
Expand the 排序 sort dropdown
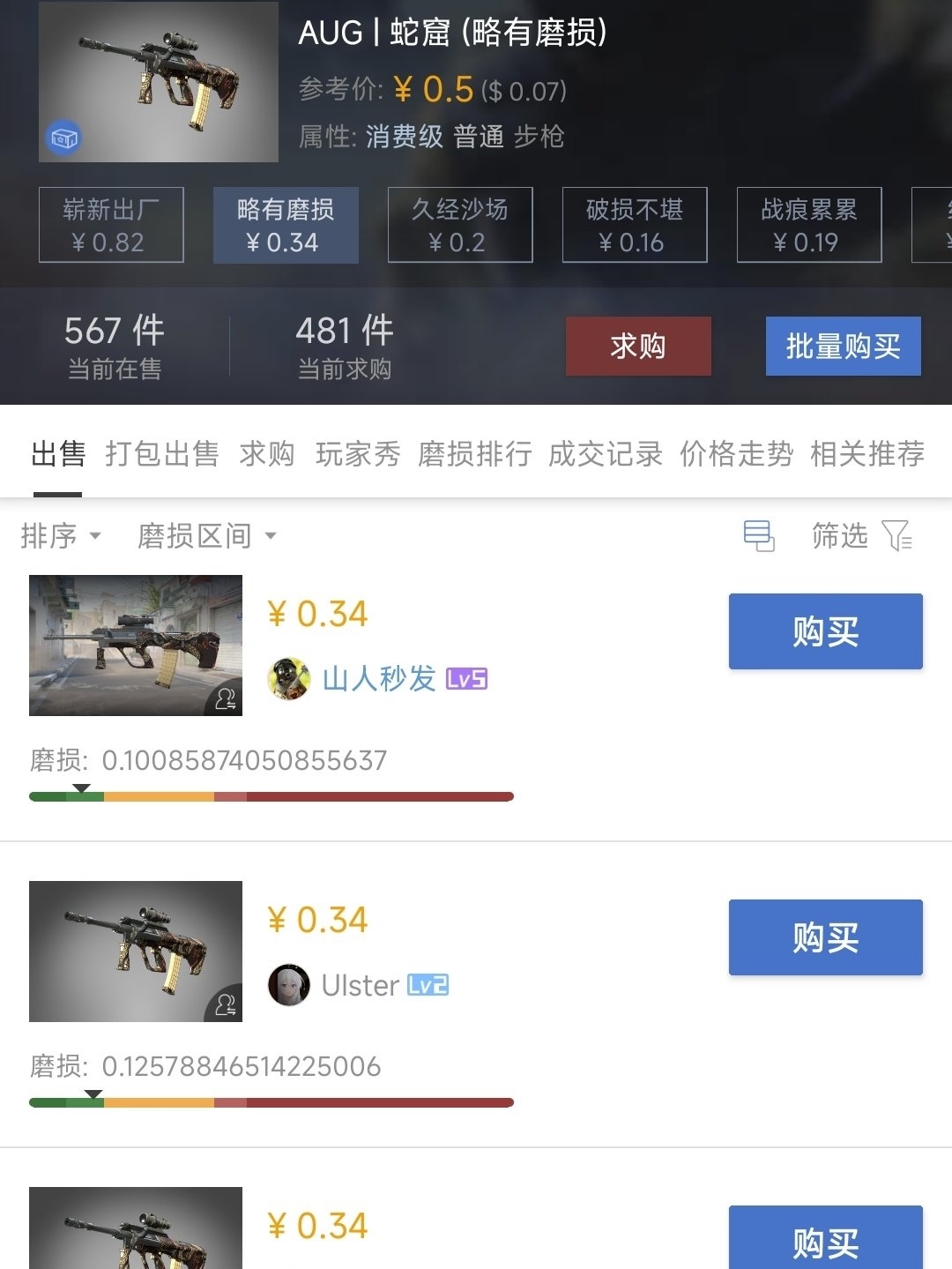coord(60,535)
